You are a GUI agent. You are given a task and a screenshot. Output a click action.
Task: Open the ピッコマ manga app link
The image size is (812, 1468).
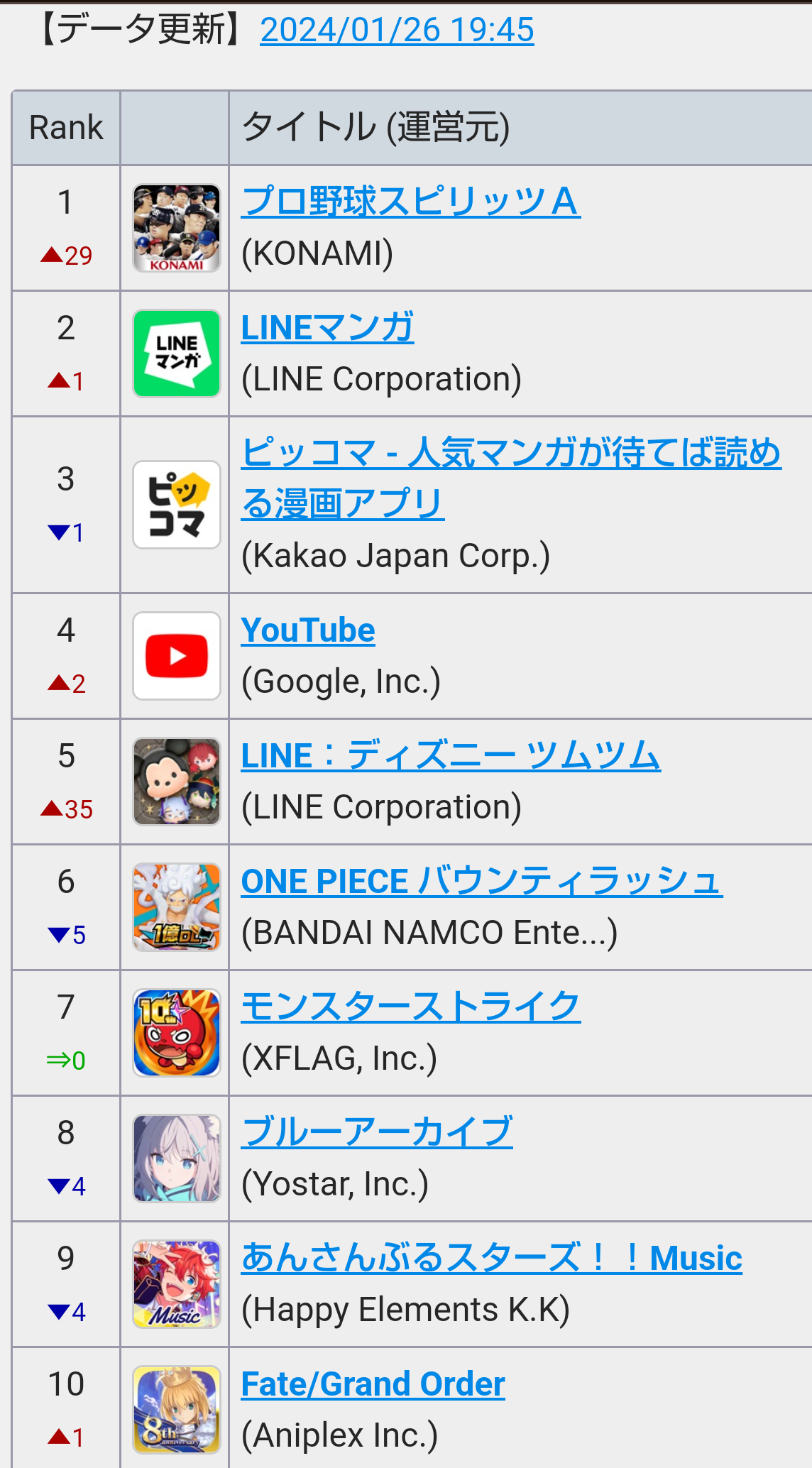coord(511,478)
